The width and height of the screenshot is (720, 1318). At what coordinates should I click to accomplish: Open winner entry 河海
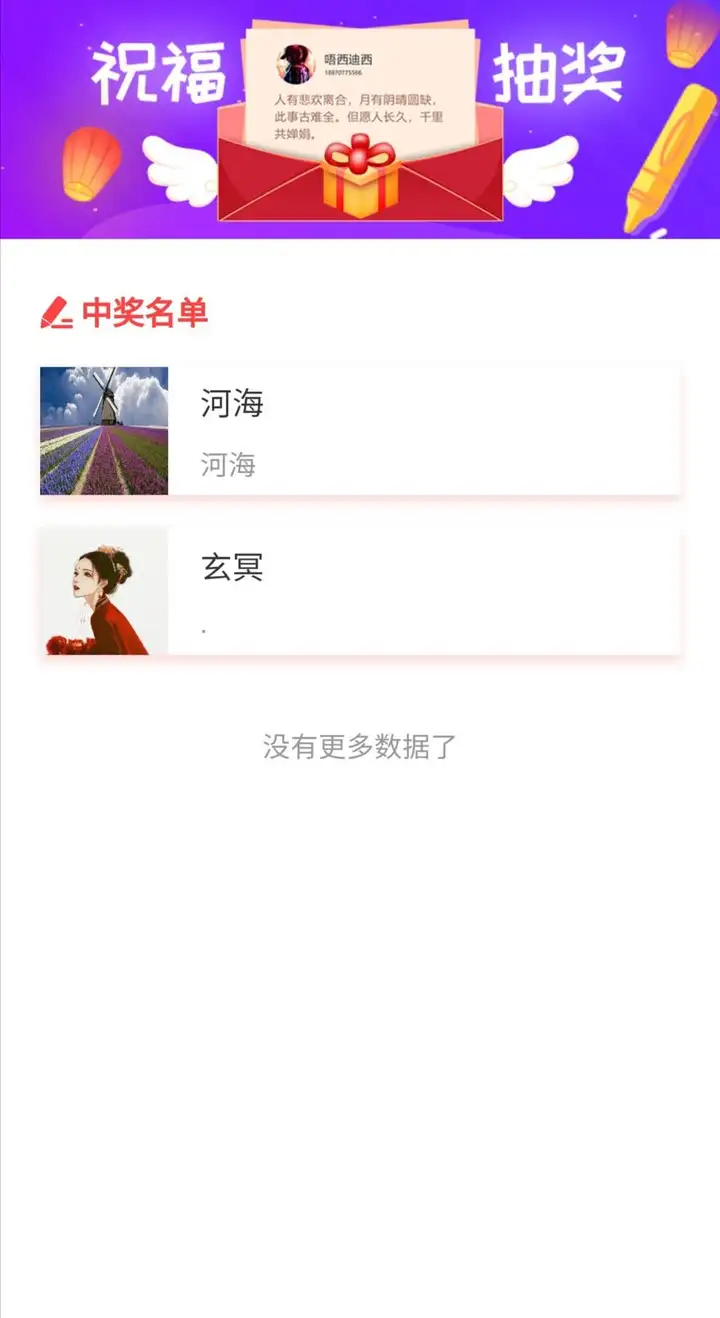[x=360, y=431]
